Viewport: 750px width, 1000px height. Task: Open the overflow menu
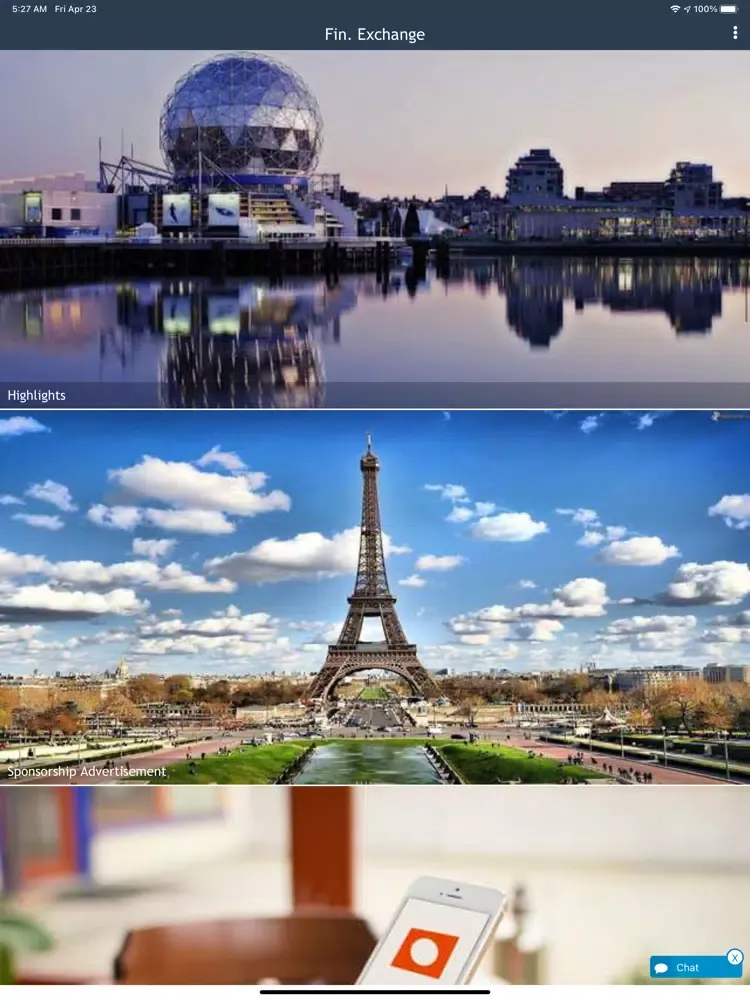pos(735,34)
